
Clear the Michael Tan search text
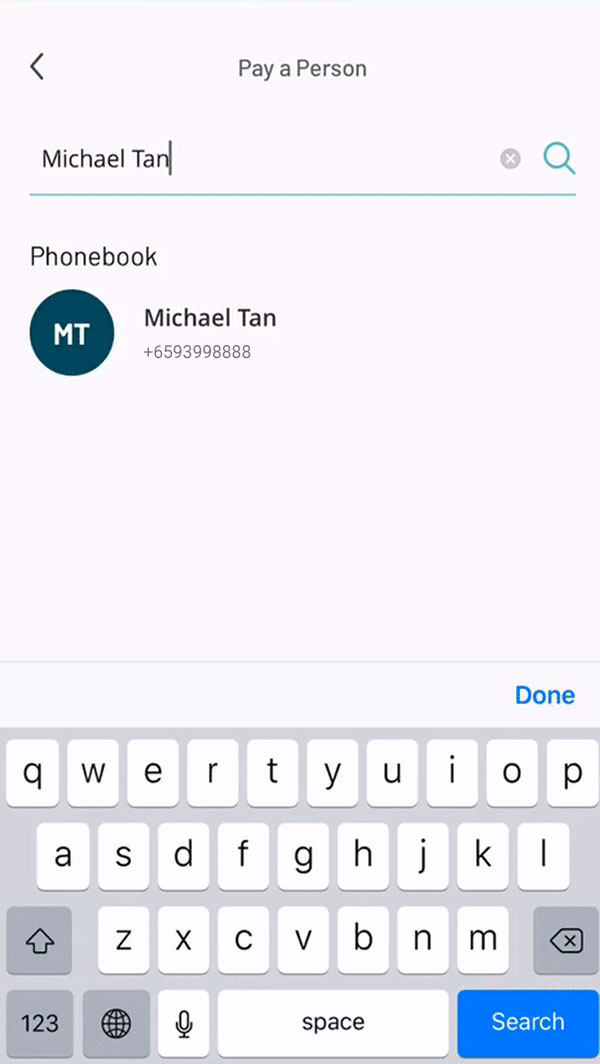(510, 159)
